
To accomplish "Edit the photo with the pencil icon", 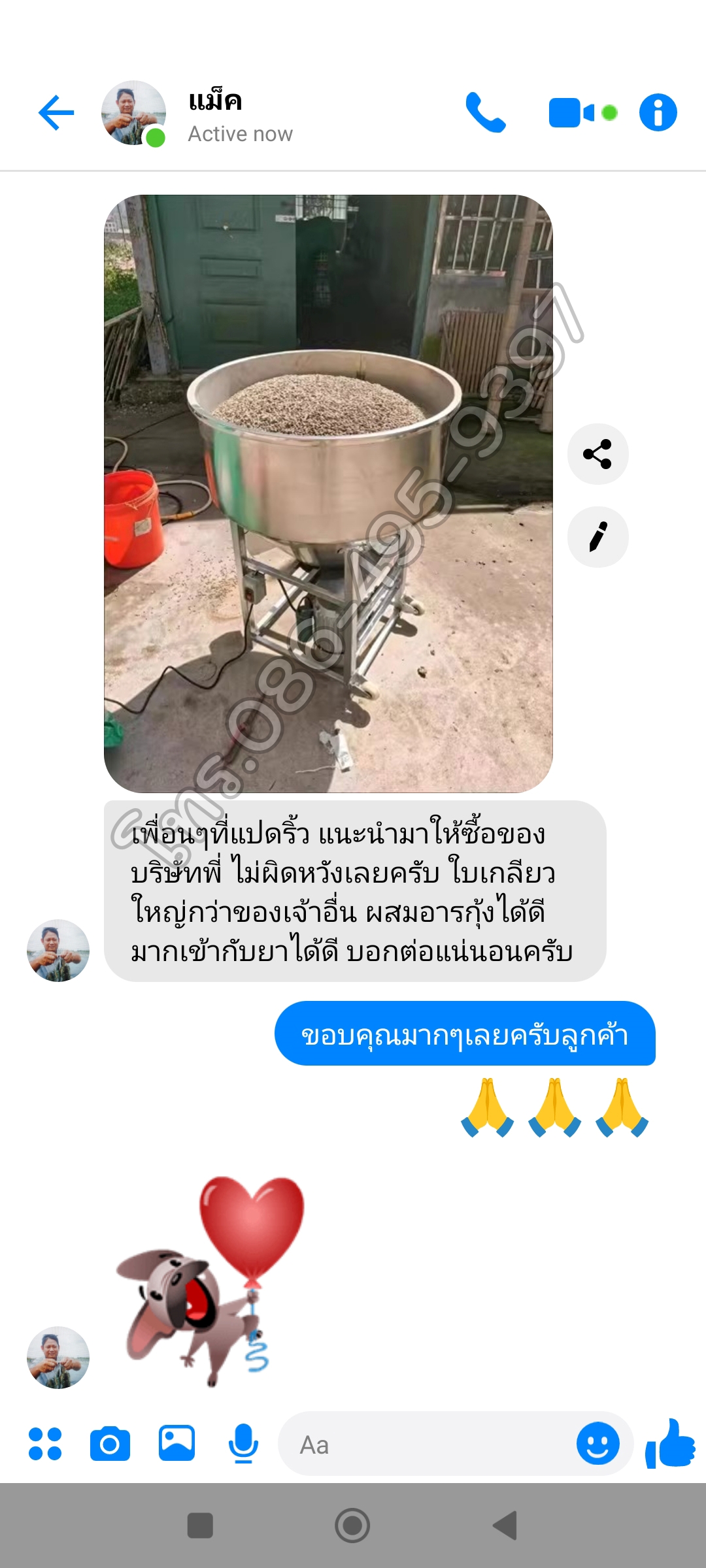I will click(x=597, y=537).
